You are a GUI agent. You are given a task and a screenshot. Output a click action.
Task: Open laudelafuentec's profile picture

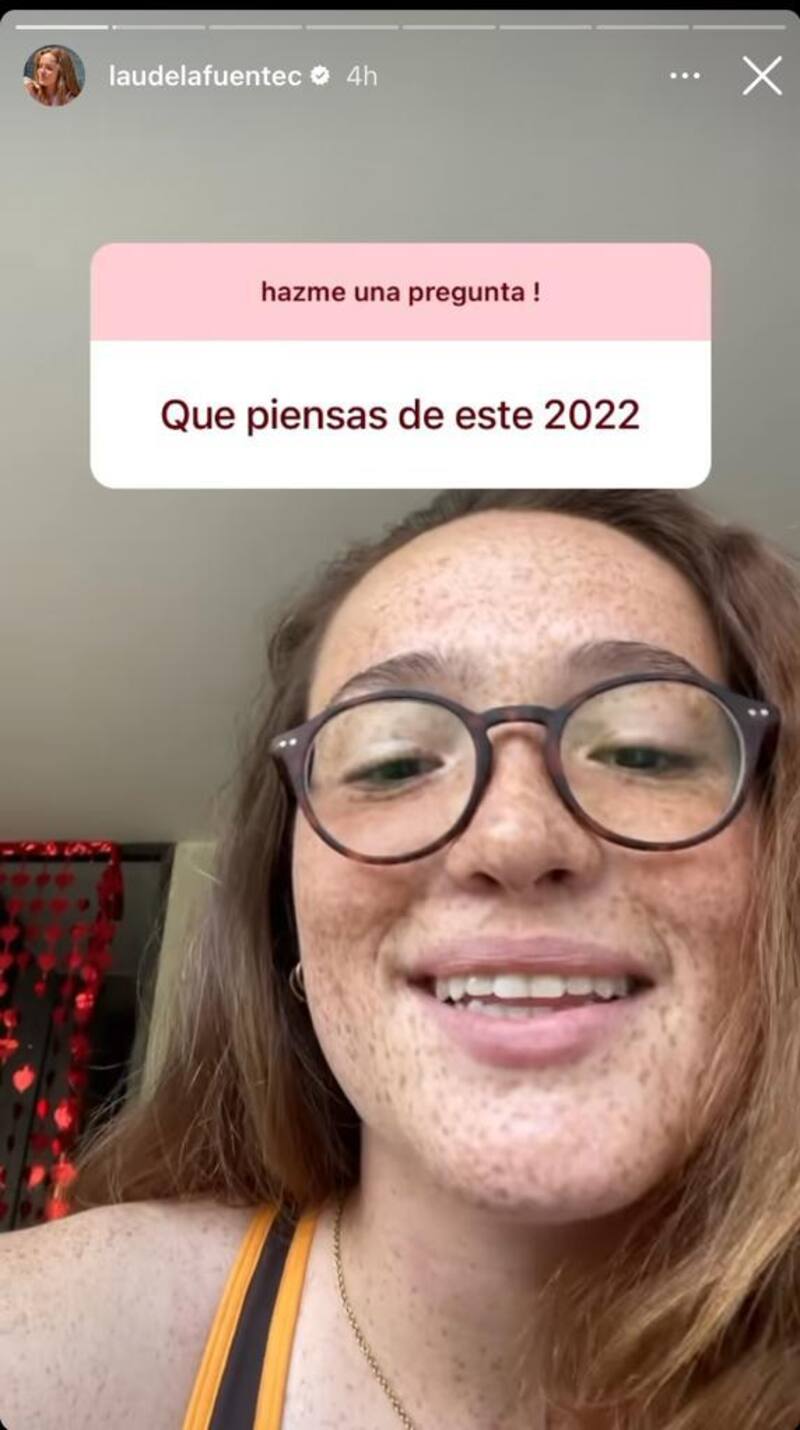coord(54,76)
